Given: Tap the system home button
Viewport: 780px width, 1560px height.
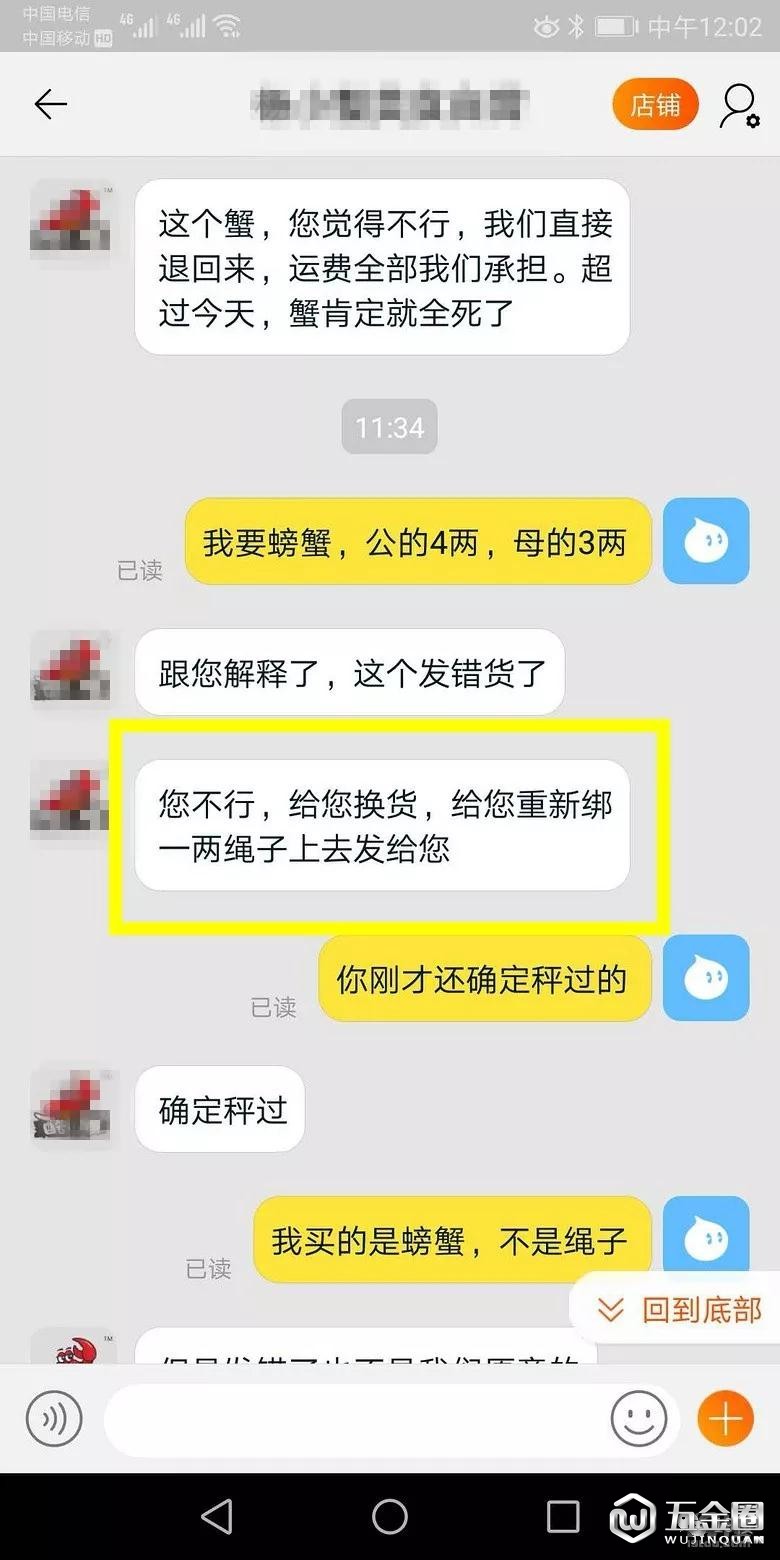Looking at the screenshot, I should pos(390,1516).
